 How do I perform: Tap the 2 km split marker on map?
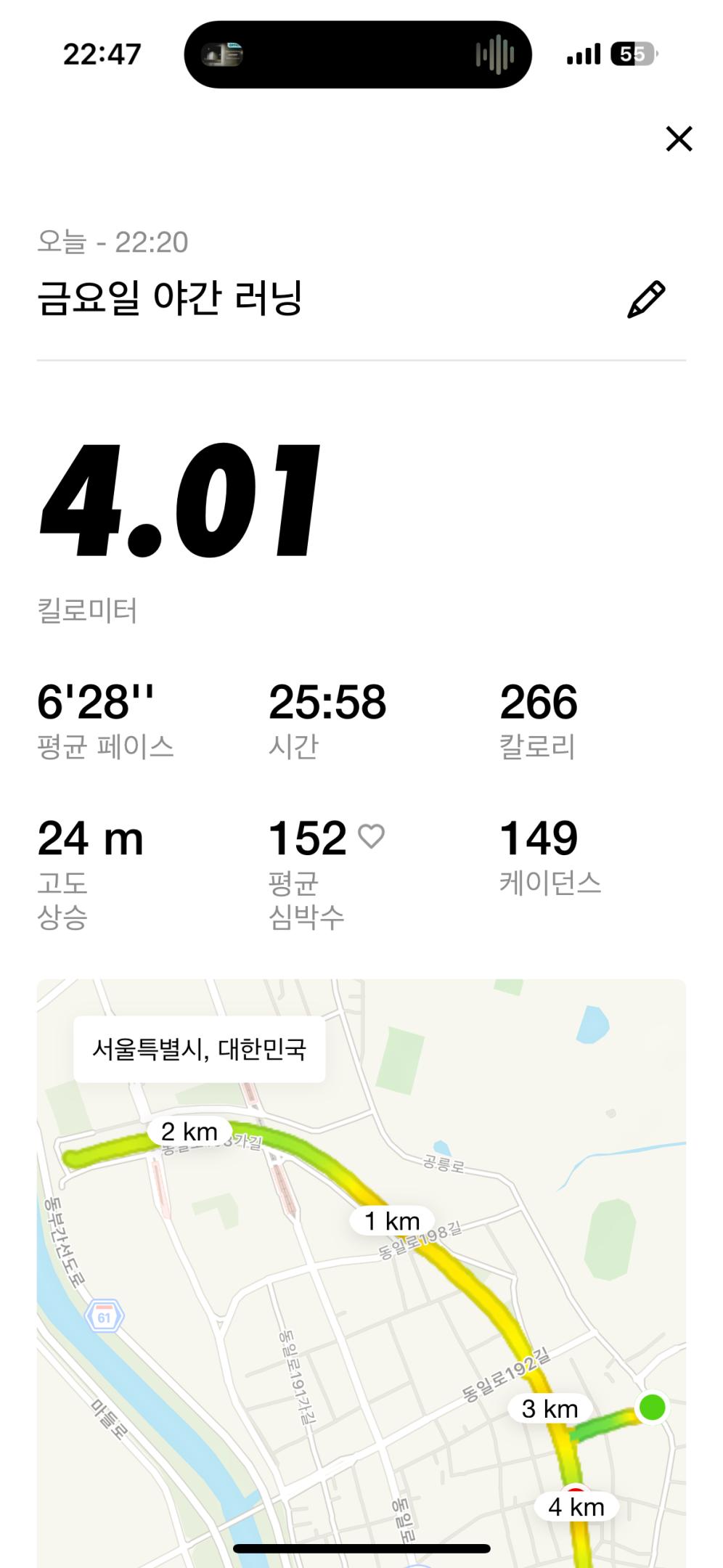(x=190, y=1131)
